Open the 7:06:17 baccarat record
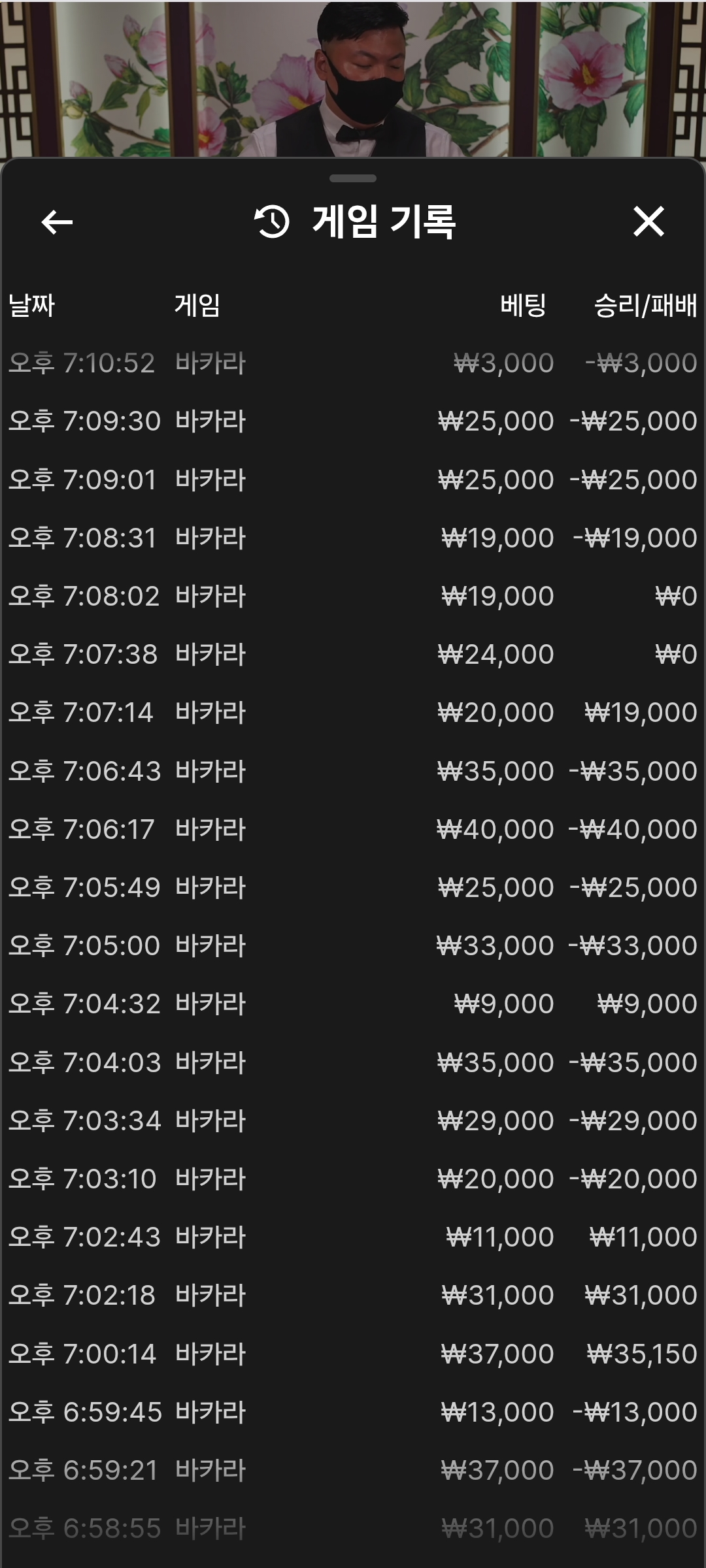The height and width of the screenshot is (1568, 706). (x=353, y=829)
